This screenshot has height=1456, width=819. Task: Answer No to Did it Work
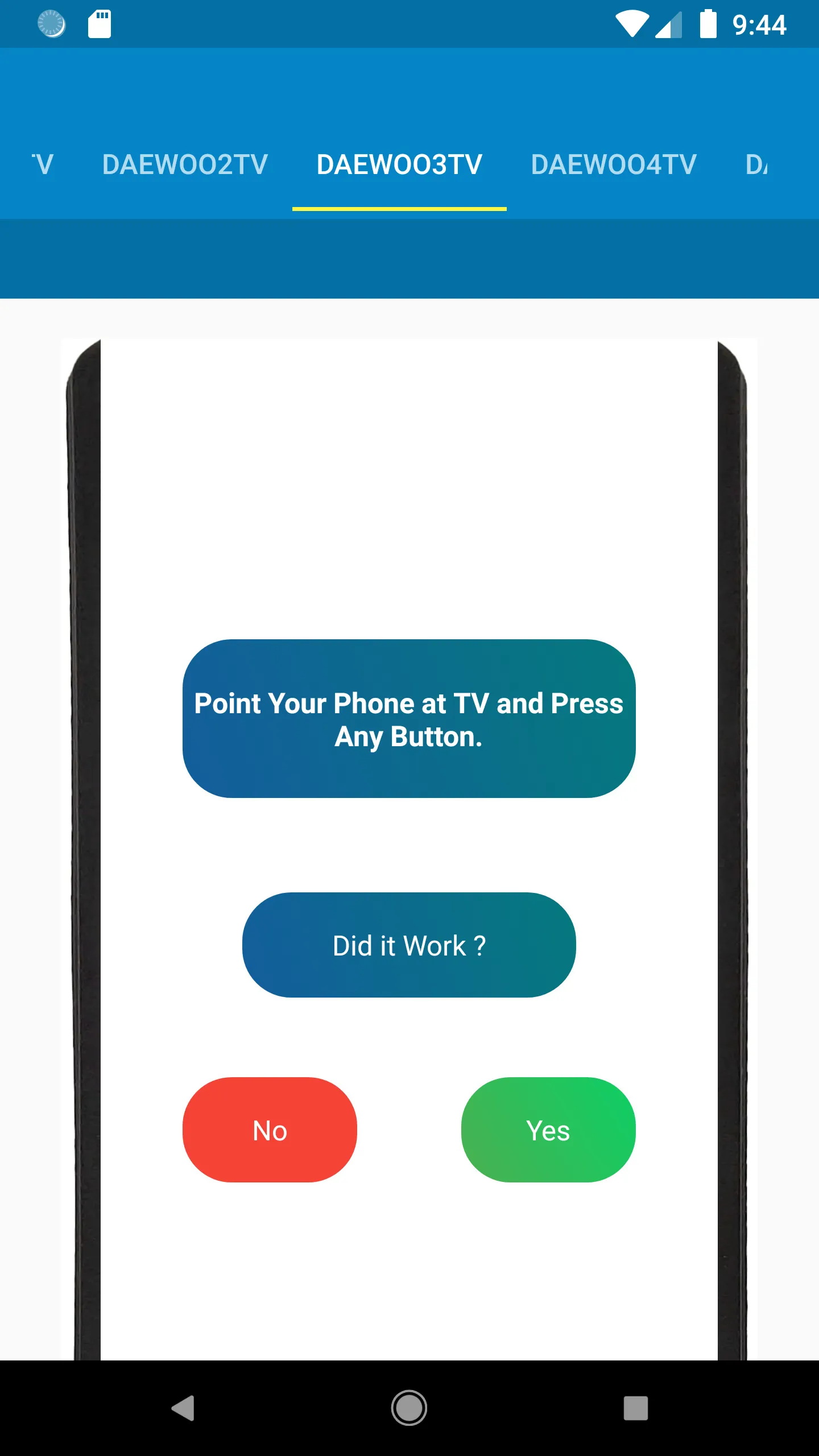click(270, 1130)
